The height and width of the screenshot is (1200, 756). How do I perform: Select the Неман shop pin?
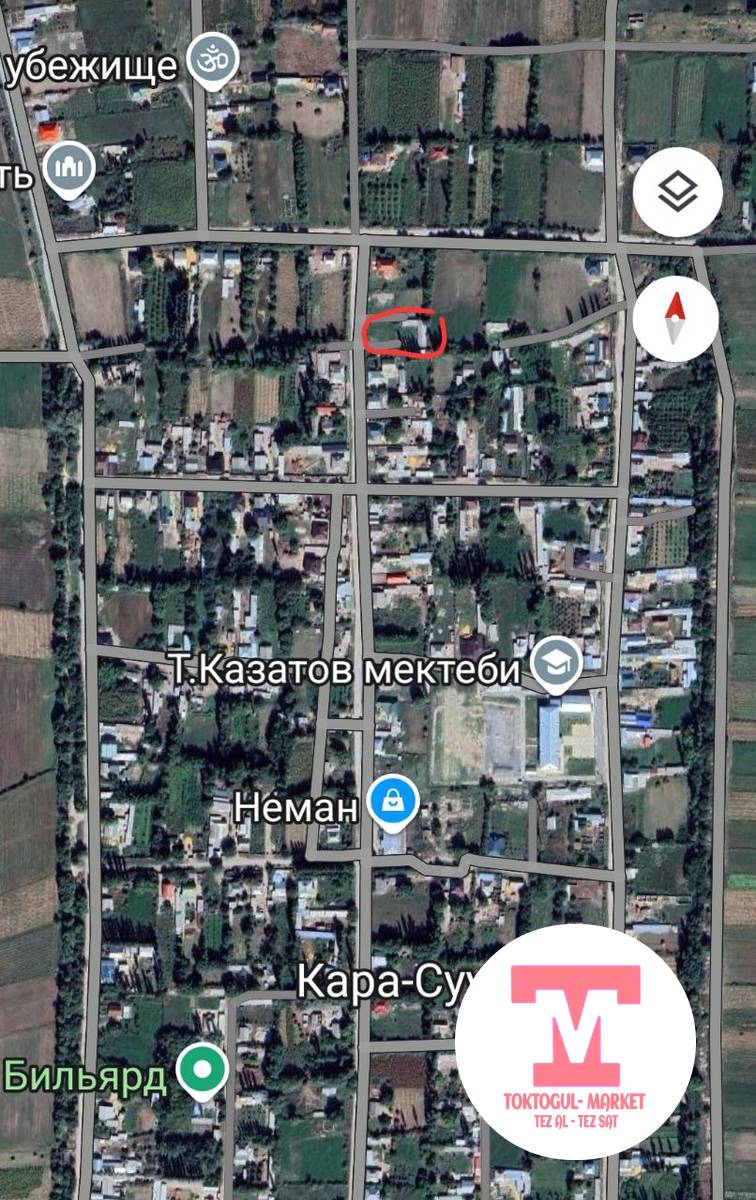click(x=393, y=803)
